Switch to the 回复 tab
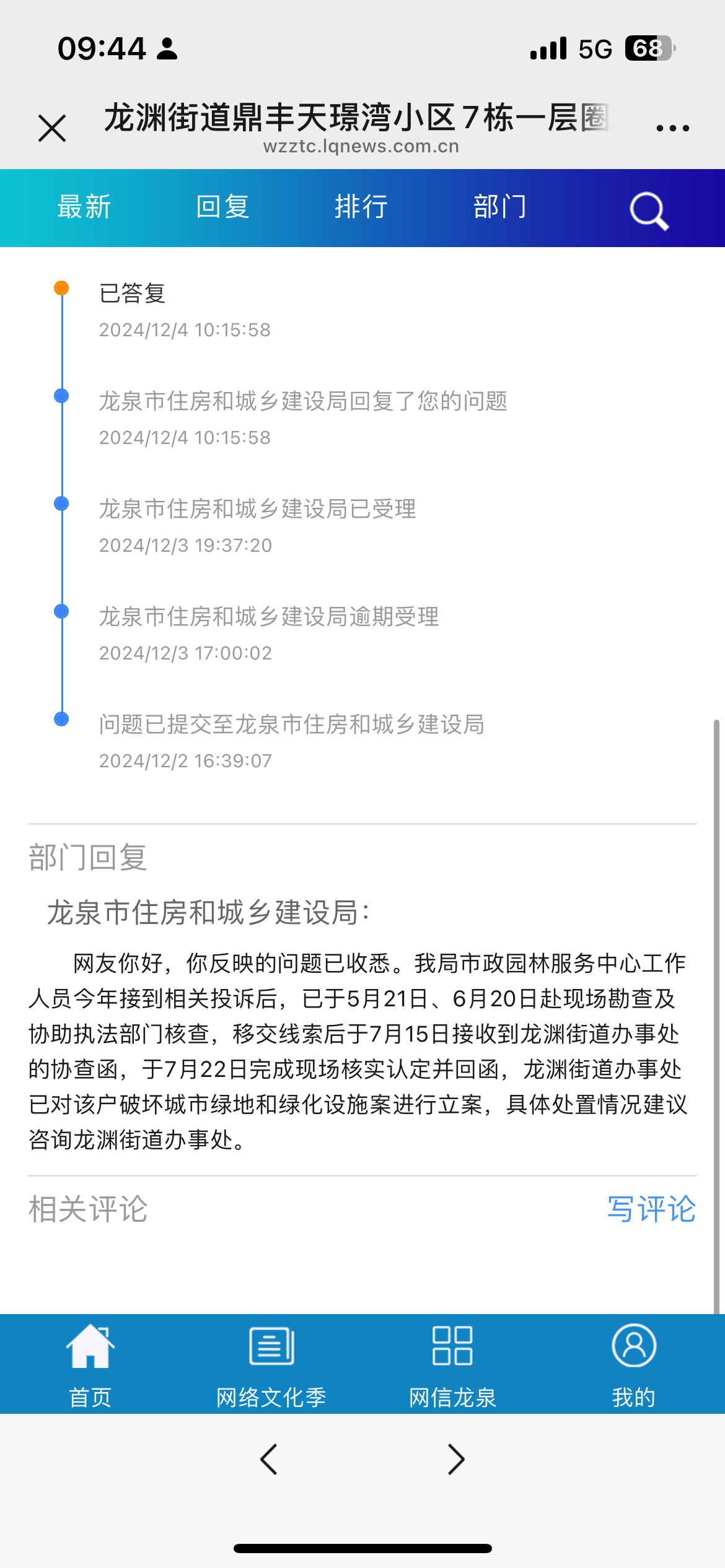The width and height of the screenshot is (725, 1568). click(222, 207)
